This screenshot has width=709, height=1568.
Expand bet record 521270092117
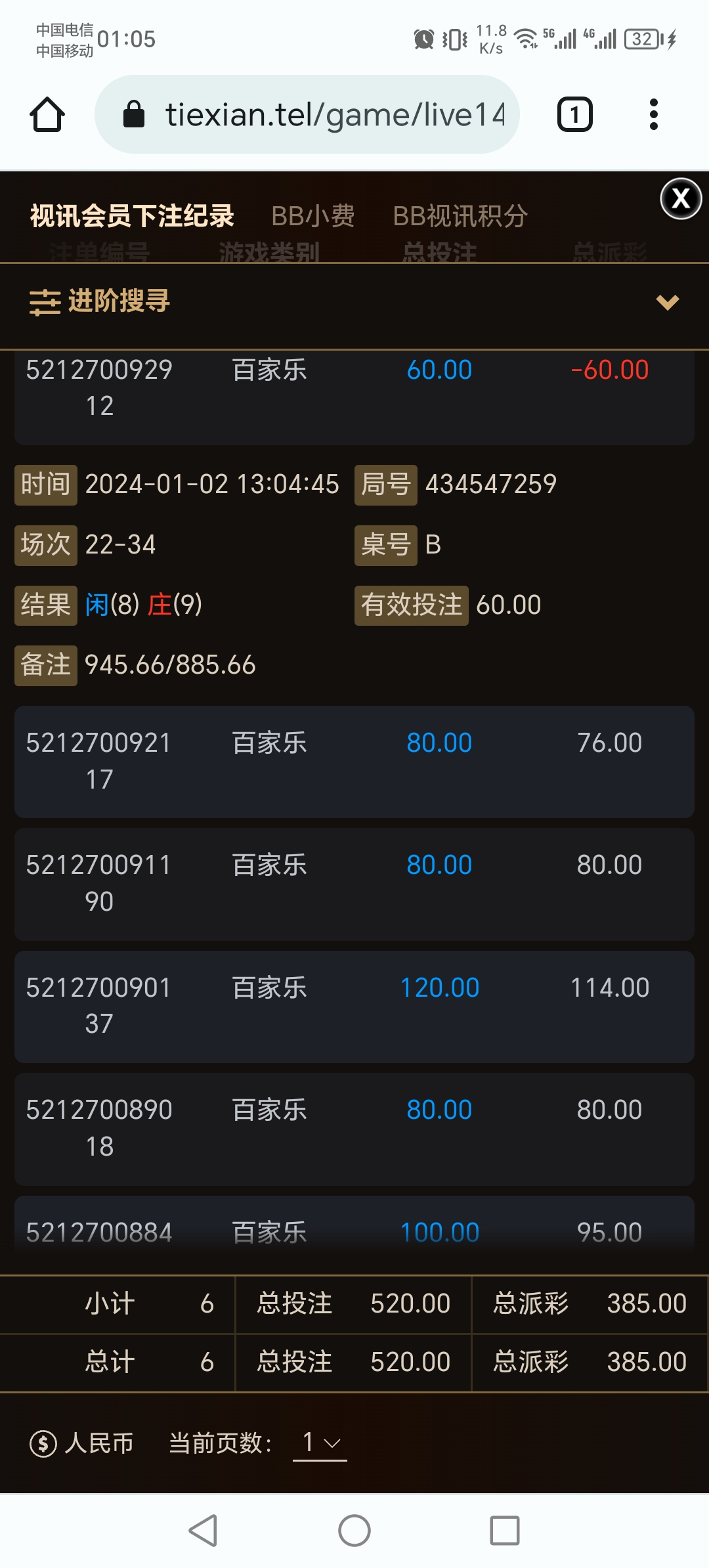tap(354, 761)
